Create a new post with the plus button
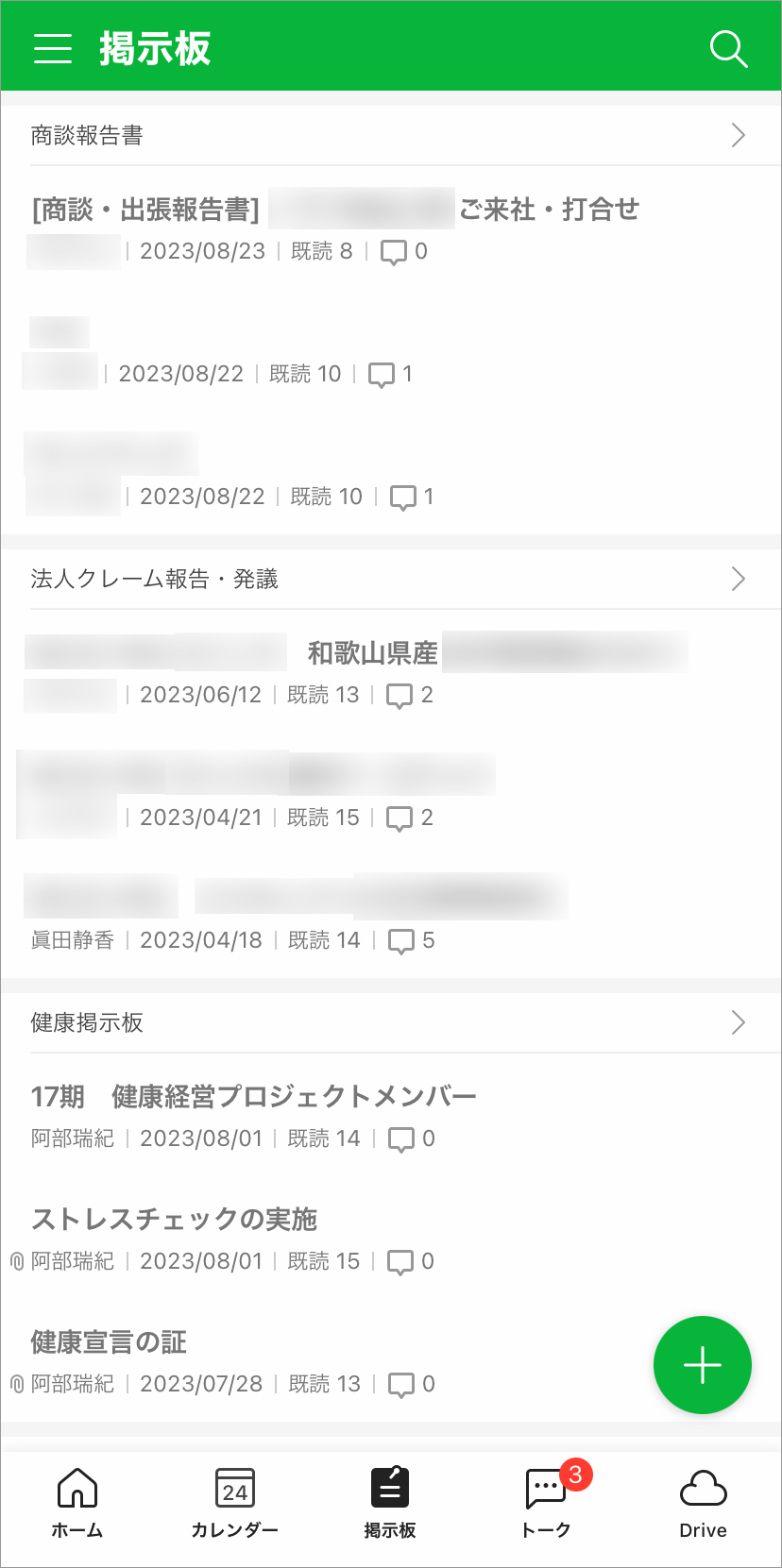Screen dimensions: 782x1568 point(702,1365)
